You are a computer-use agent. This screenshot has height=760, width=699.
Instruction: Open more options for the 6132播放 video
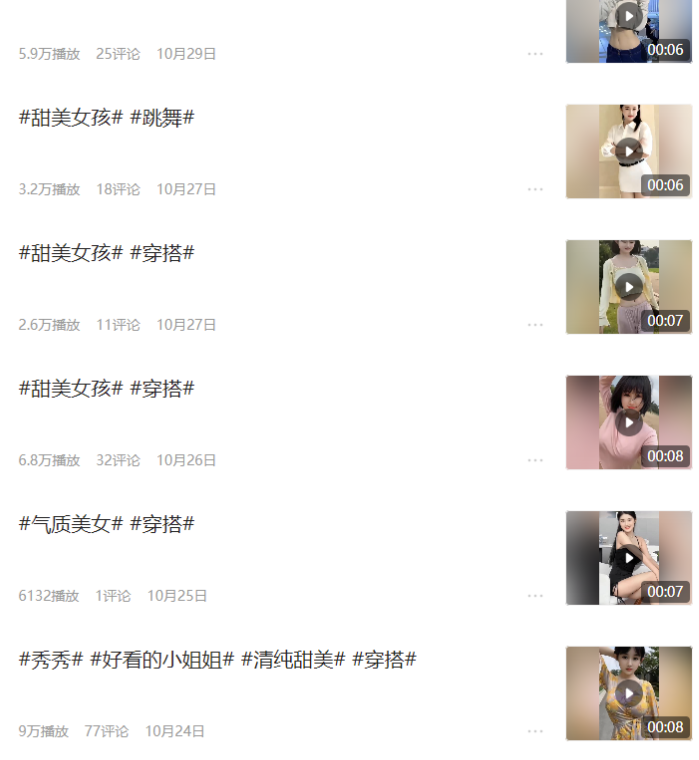[535, 596]
